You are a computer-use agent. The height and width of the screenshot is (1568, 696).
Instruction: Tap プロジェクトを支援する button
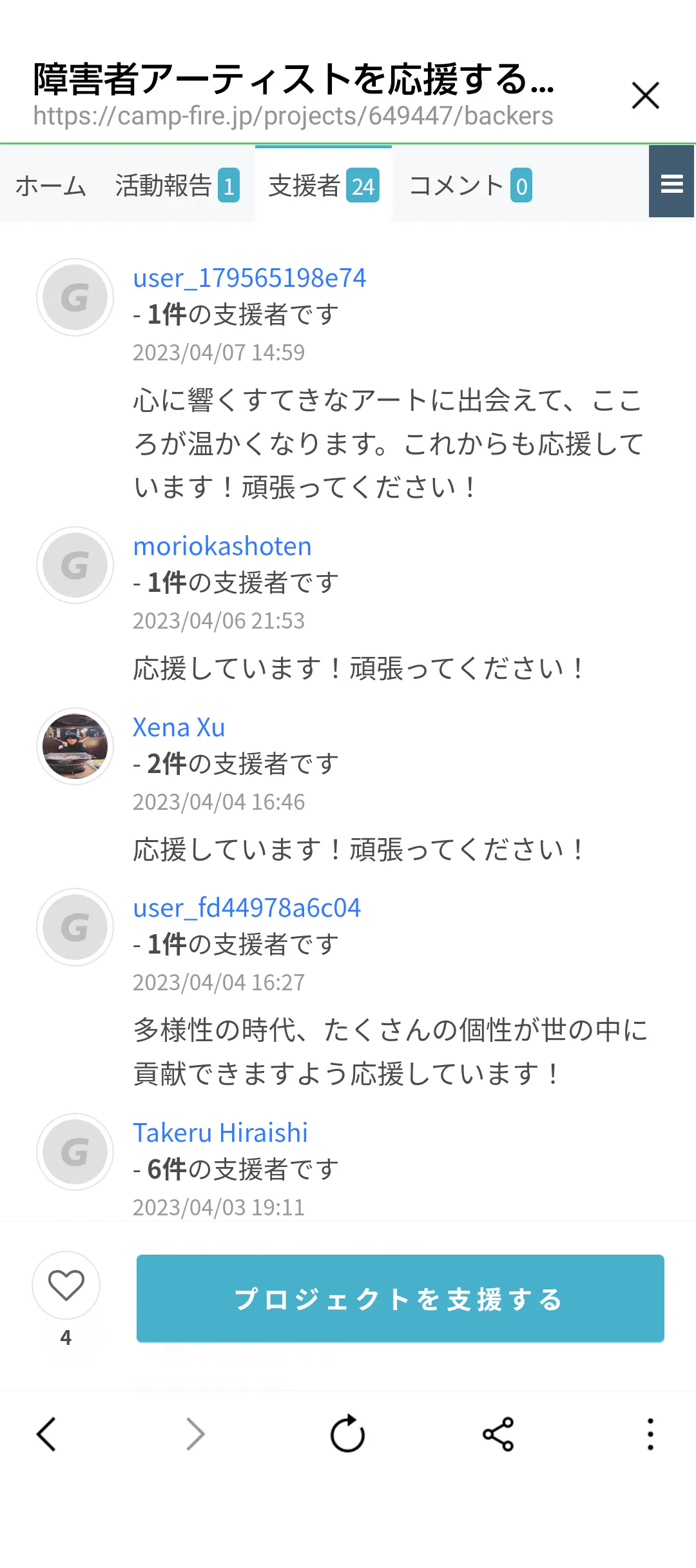[400, 1299]
